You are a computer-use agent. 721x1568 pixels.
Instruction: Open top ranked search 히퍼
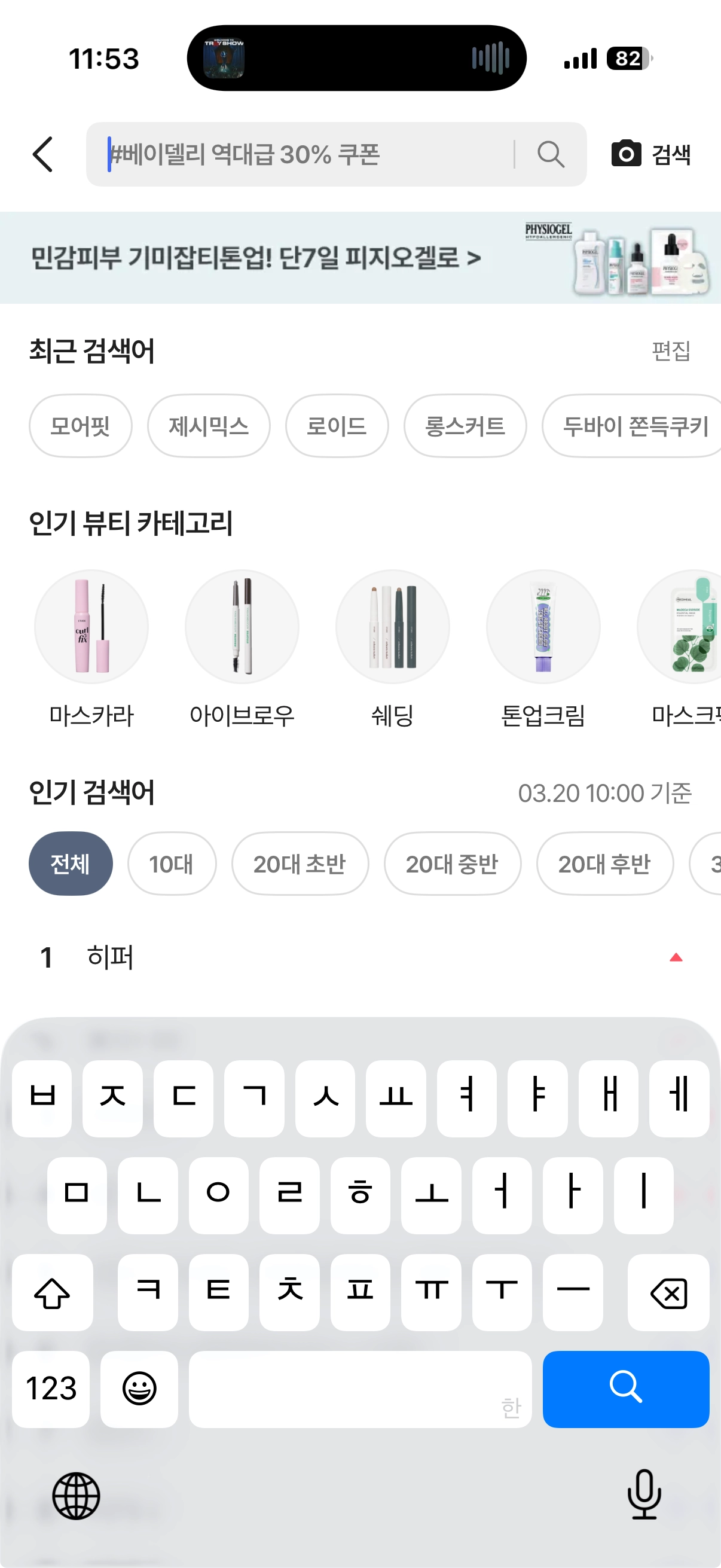[110, 957]
